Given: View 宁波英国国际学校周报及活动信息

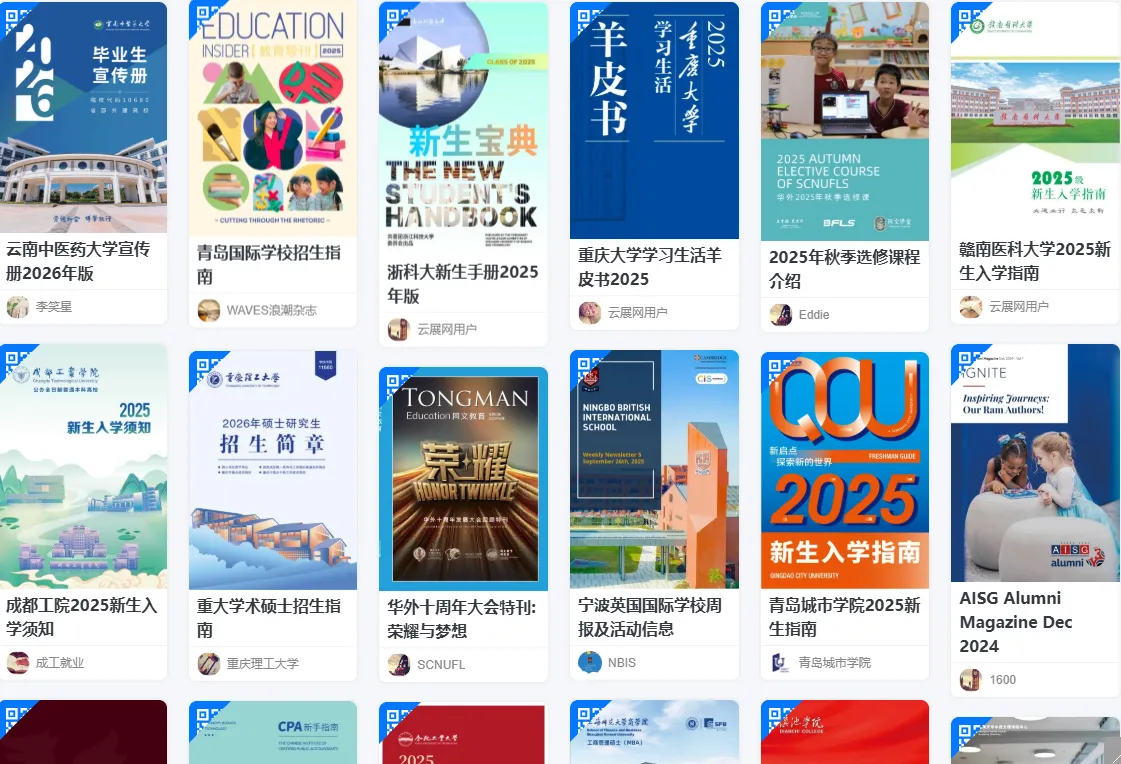Looking at the screenshot, I should point(654,469).
